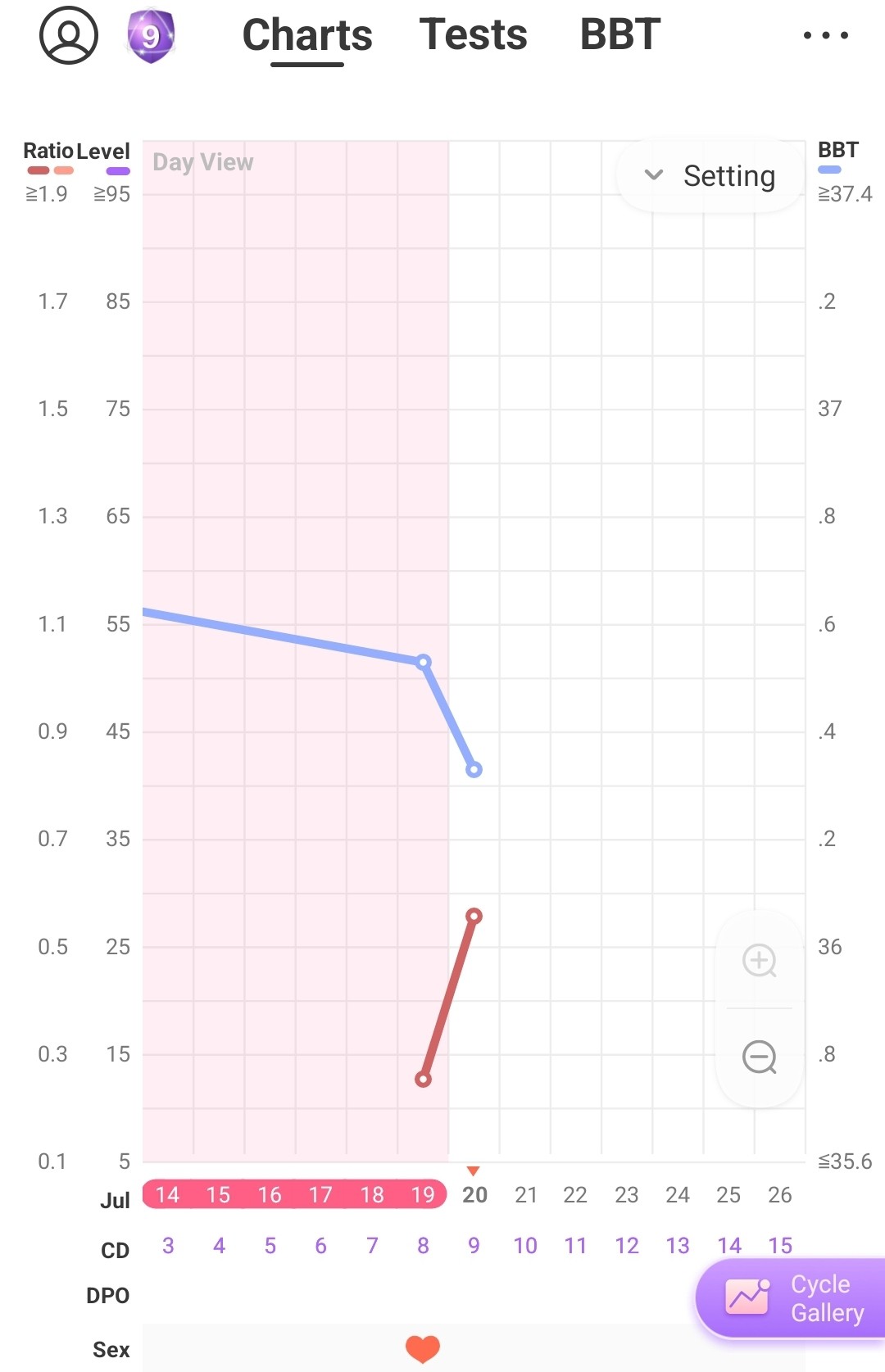Expand the Setting dropdown
Viewport: 885px width, 1372px height.
click(x=710, y=176)
